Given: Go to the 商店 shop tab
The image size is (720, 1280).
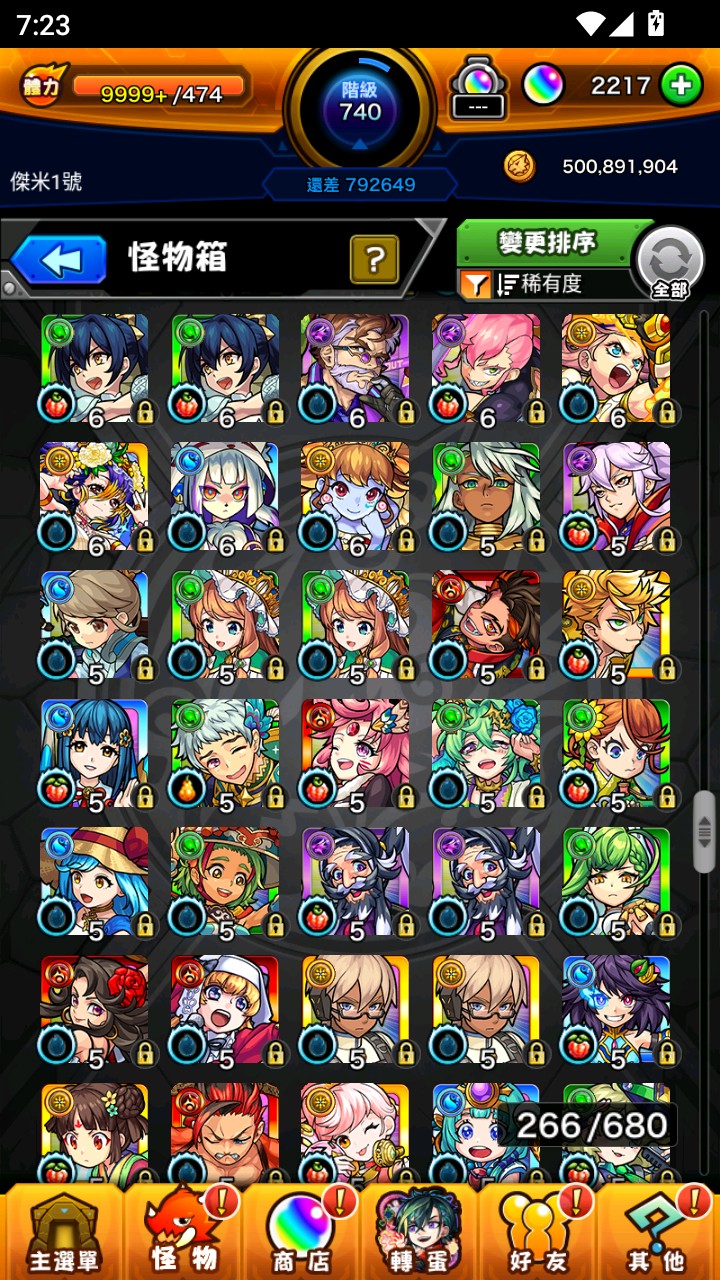Looking at the screenshot, I should click(302, 1232).
